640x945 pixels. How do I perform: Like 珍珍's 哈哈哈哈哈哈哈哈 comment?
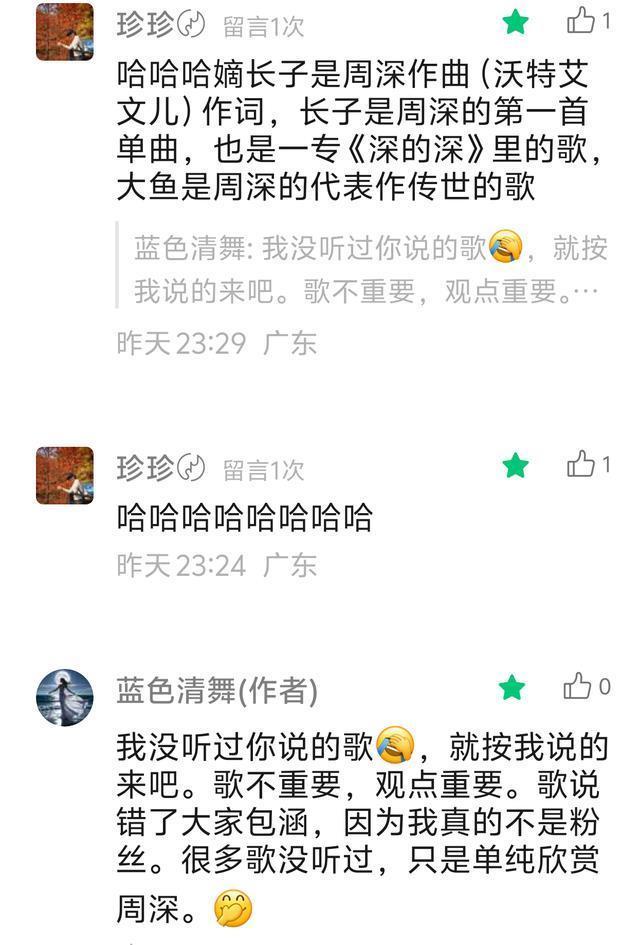[582, 464]
